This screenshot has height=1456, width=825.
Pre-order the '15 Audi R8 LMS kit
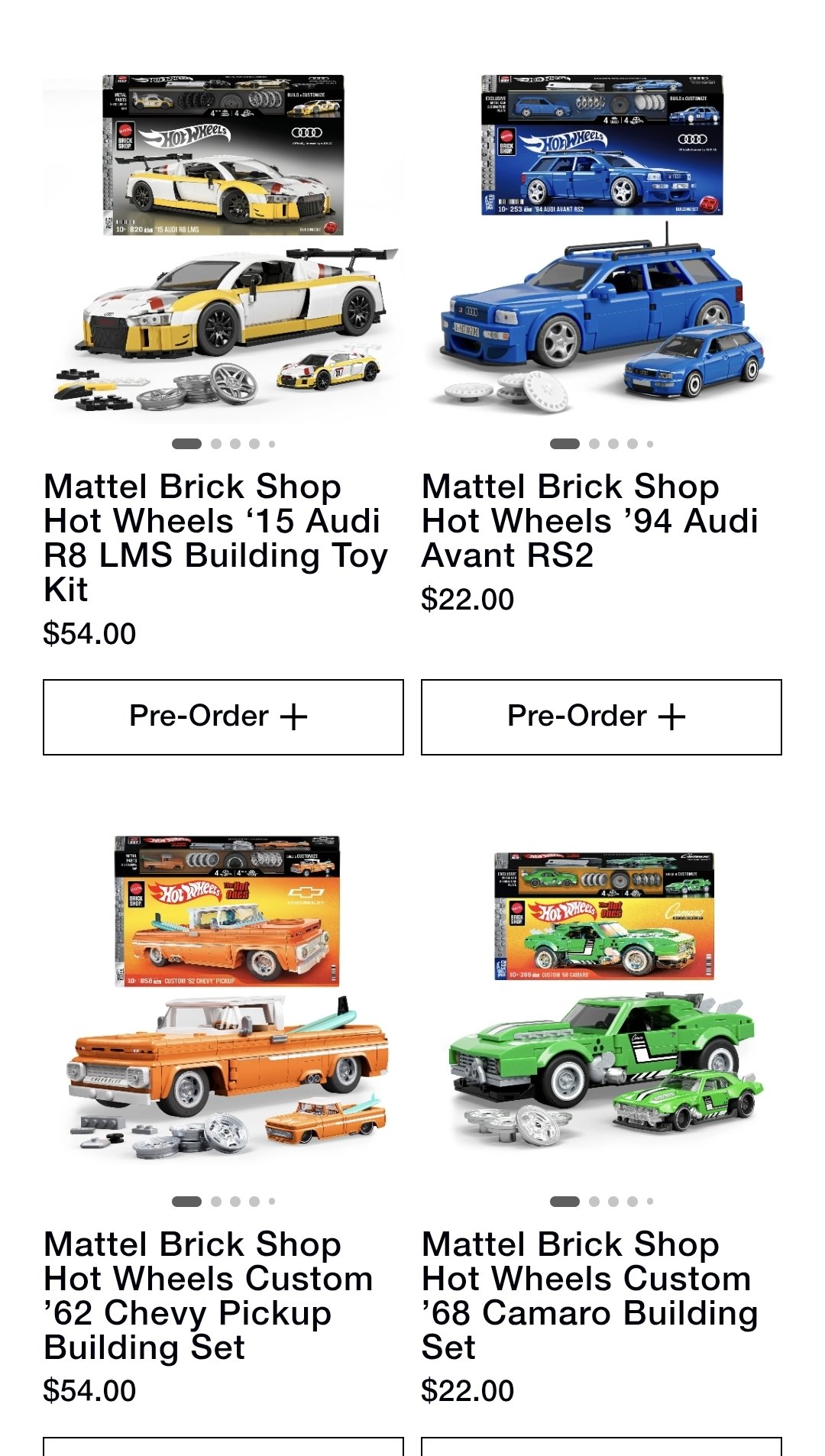pyautogui.click(x=223, y=717)
